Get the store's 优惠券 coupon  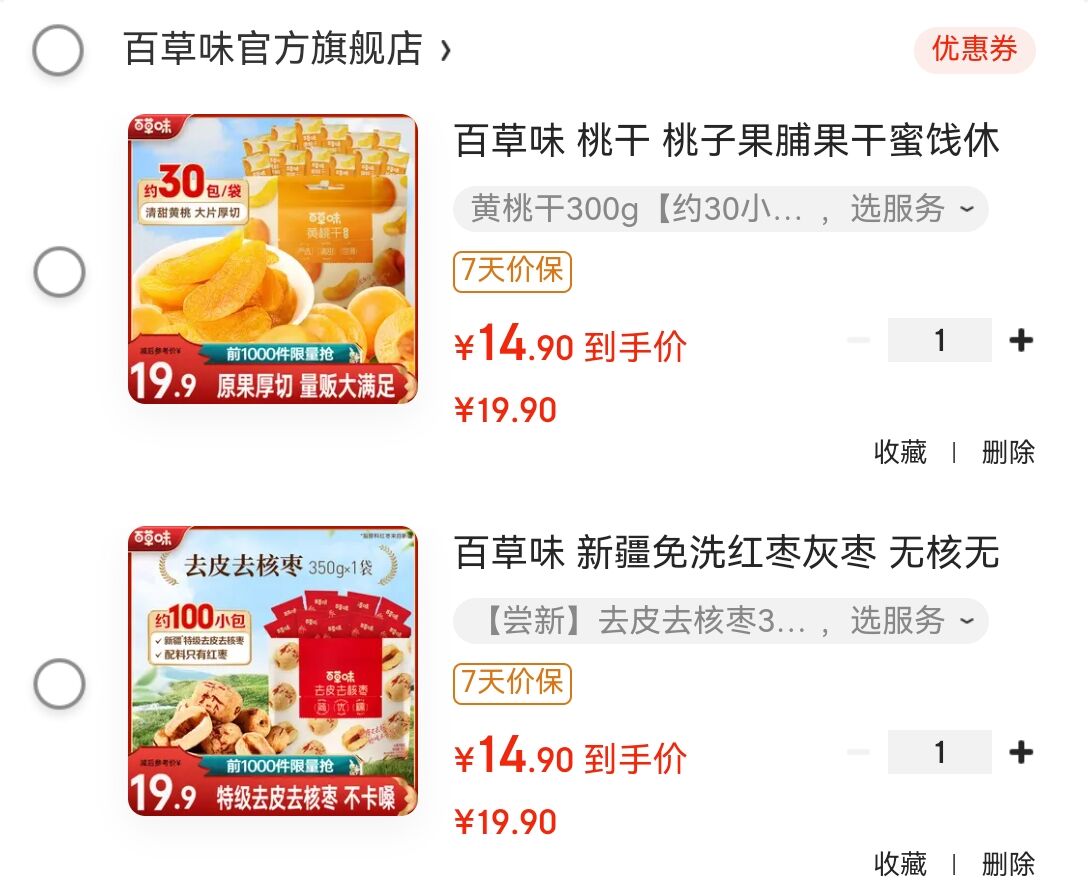click(974, 50)
